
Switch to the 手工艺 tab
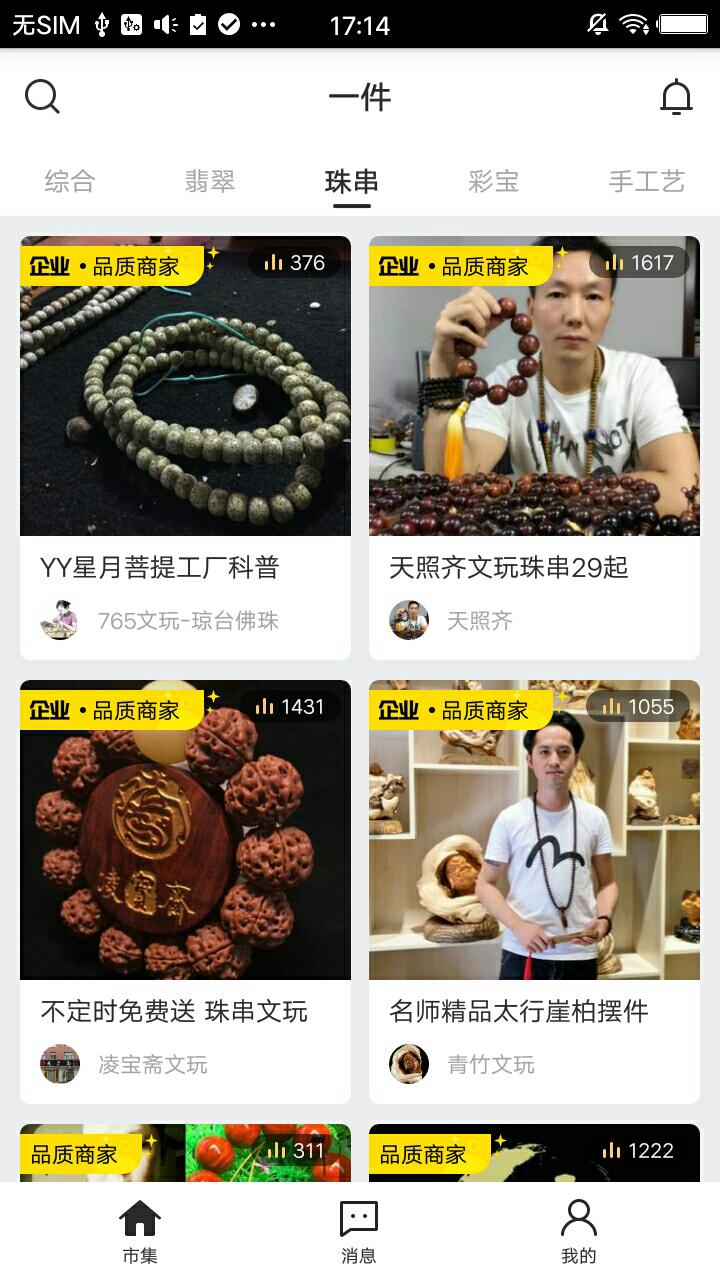646,181
